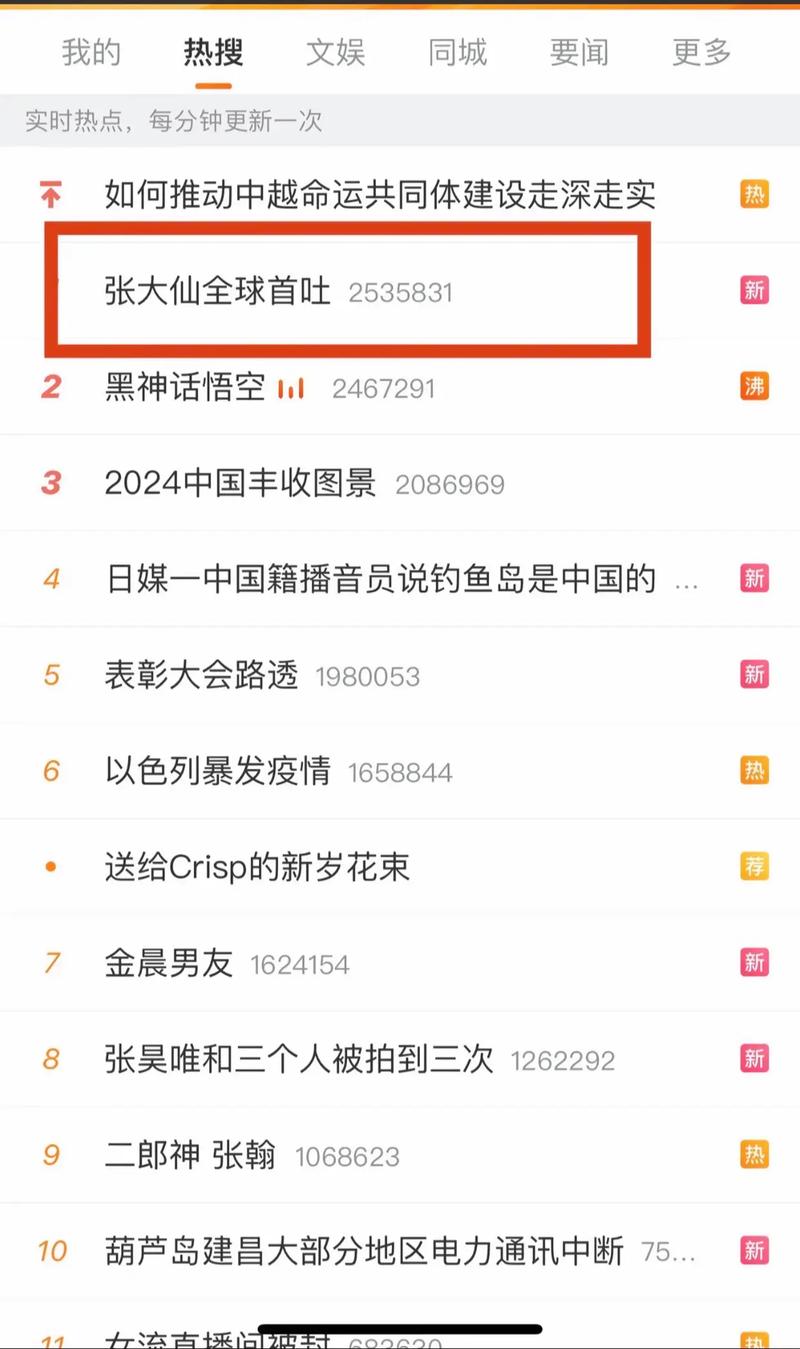Open pinned topic 如何推动中越命运共同体建设走深走实
This screenshot has height=1349, width=800.
click(380, 194)
